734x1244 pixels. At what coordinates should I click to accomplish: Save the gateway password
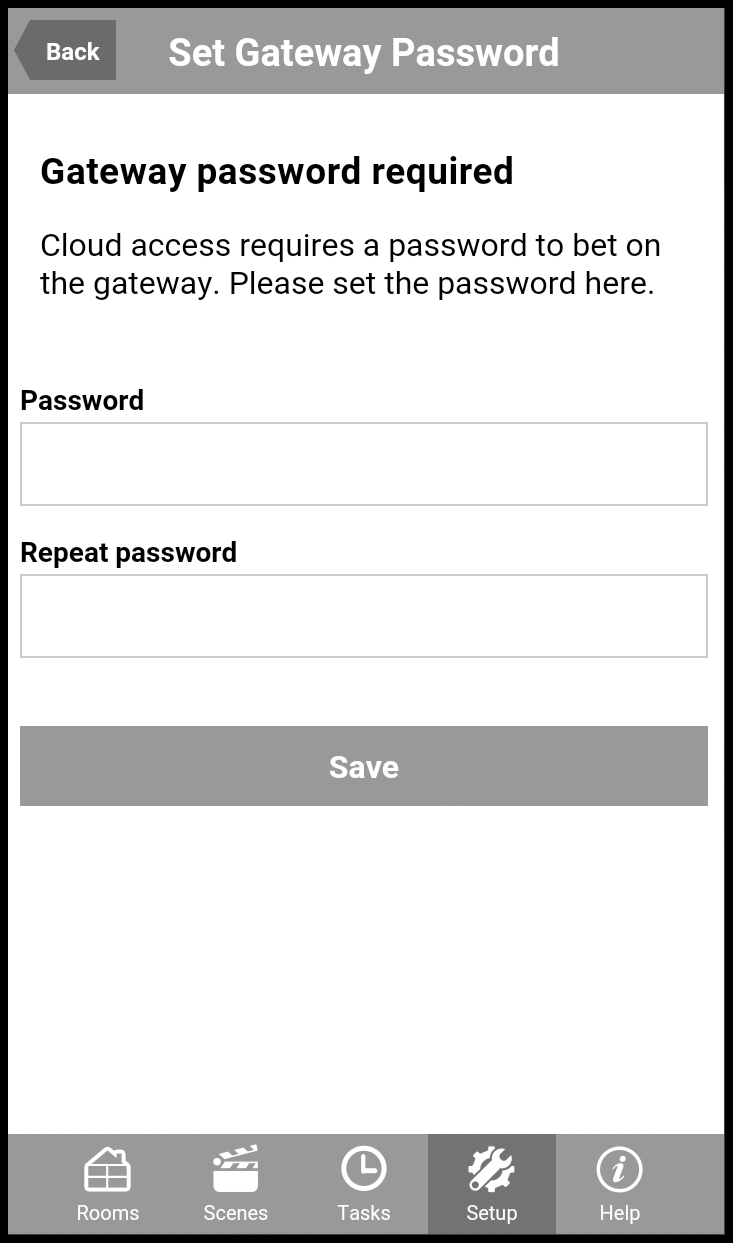[x=364, y=766]
